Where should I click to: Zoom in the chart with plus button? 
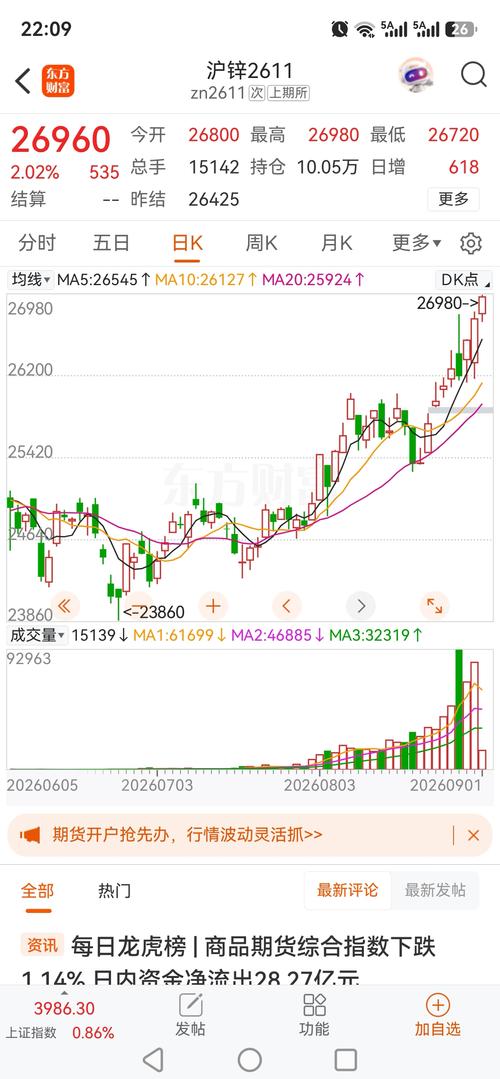tap(213, 606)
